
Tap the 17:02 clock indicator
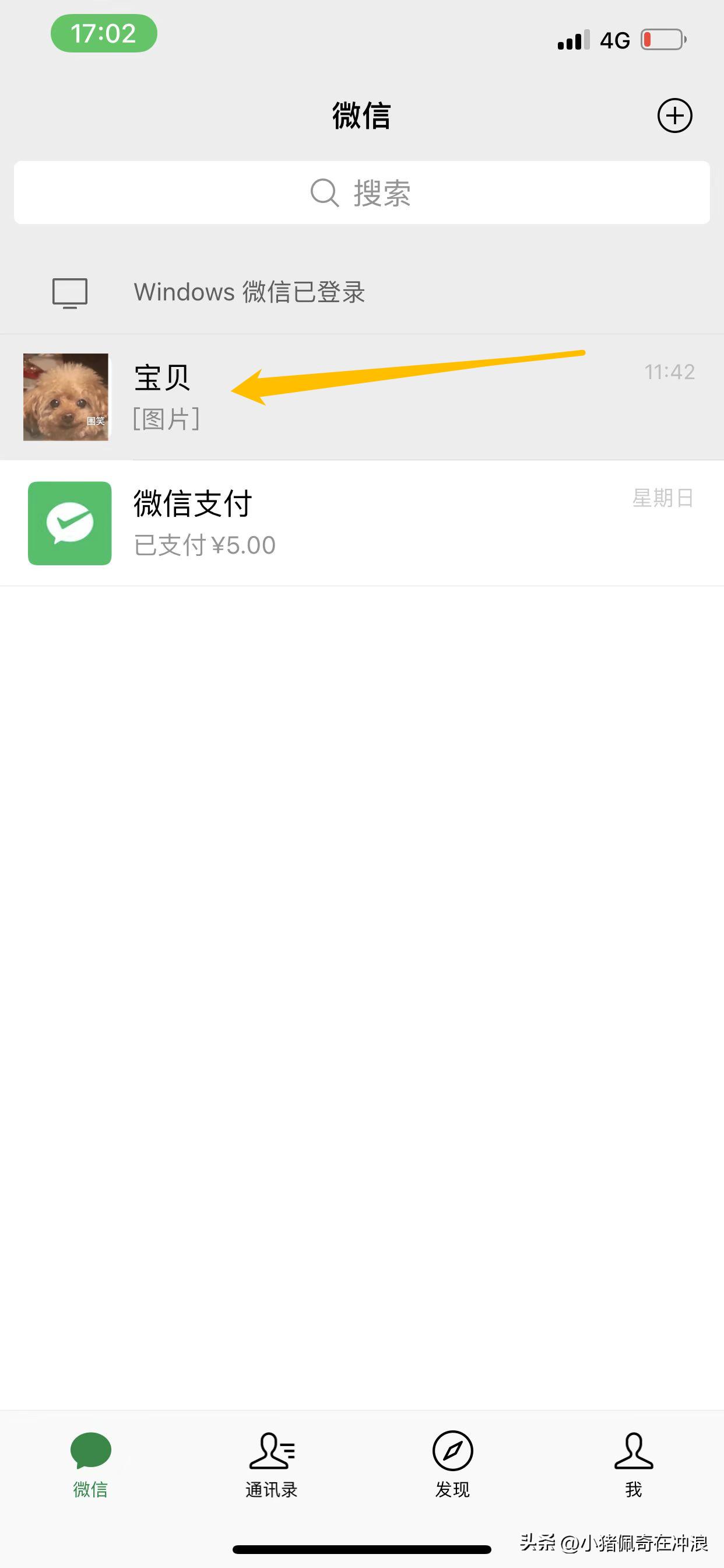104,33
